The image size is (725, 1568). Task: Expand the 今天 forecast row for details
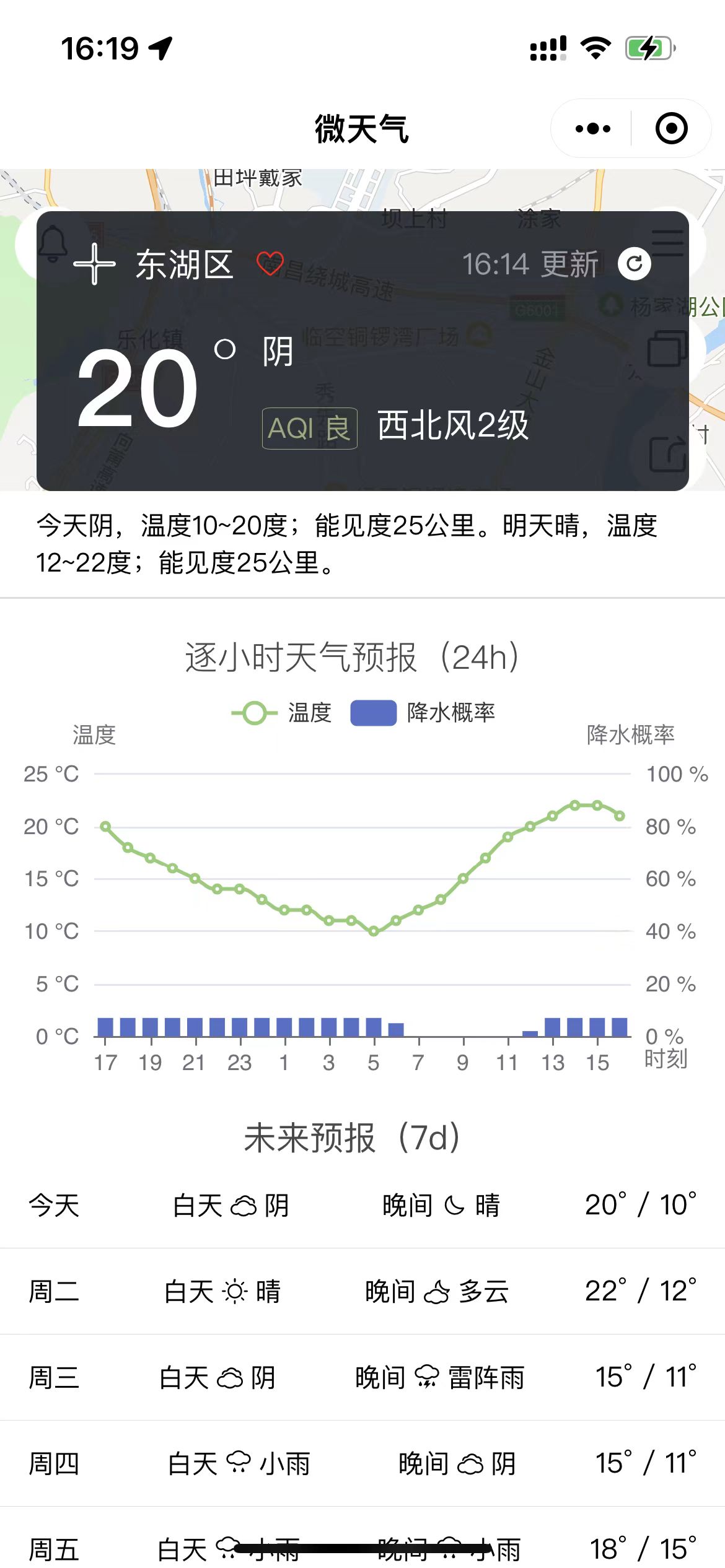[362, 1204]
